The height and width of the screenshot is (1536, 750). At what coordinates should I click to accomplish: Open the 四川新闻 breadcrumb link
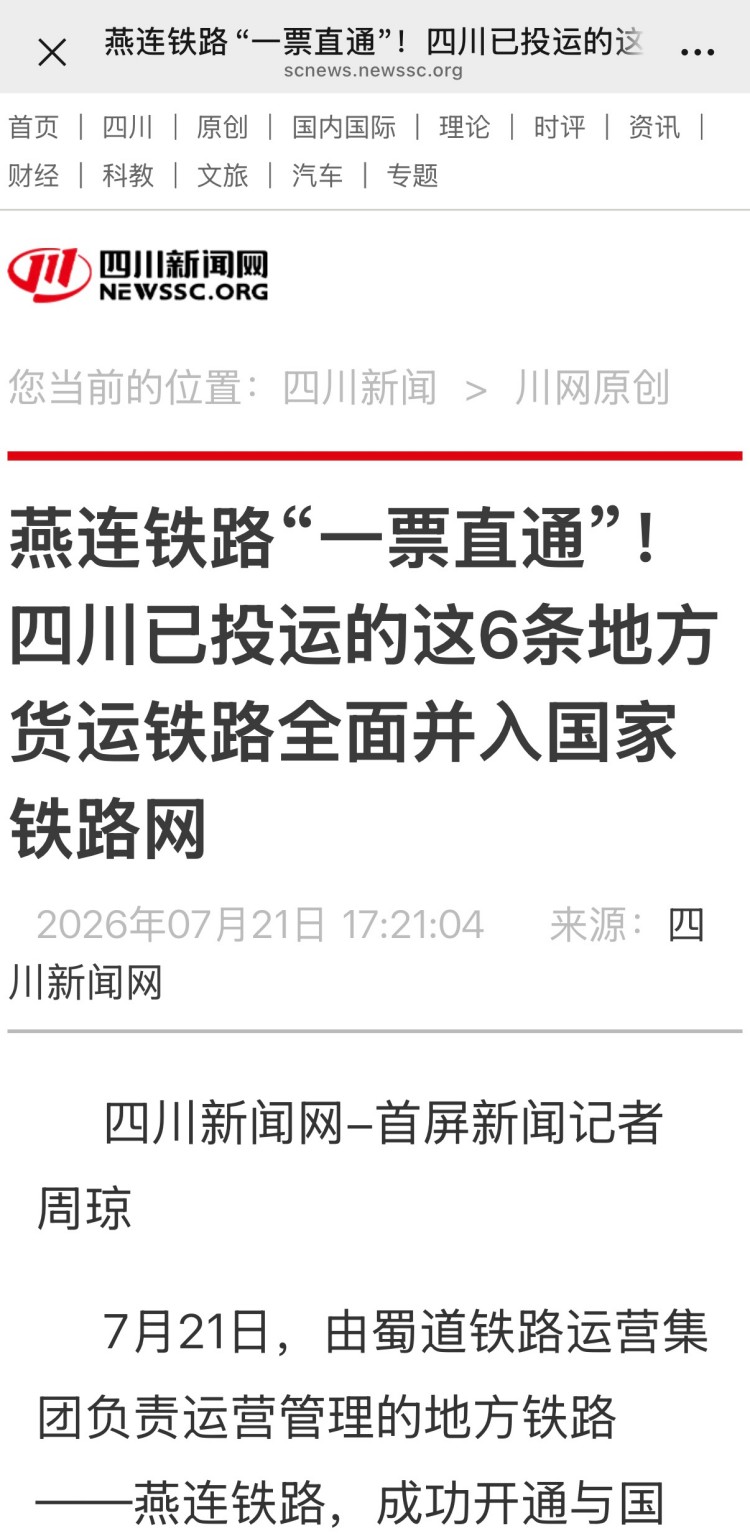point(360,387)
